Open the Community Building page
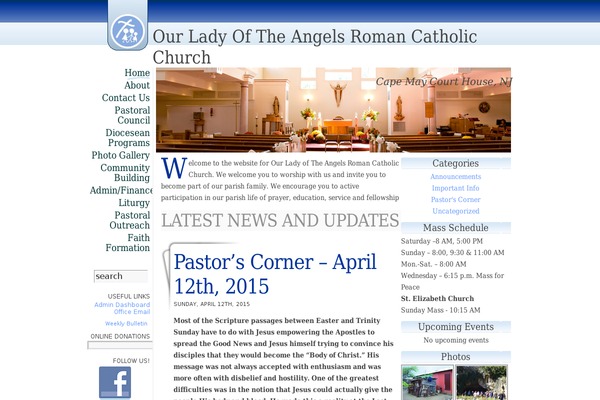This screenshot has width=600, height=400. [x=125, y=173]
